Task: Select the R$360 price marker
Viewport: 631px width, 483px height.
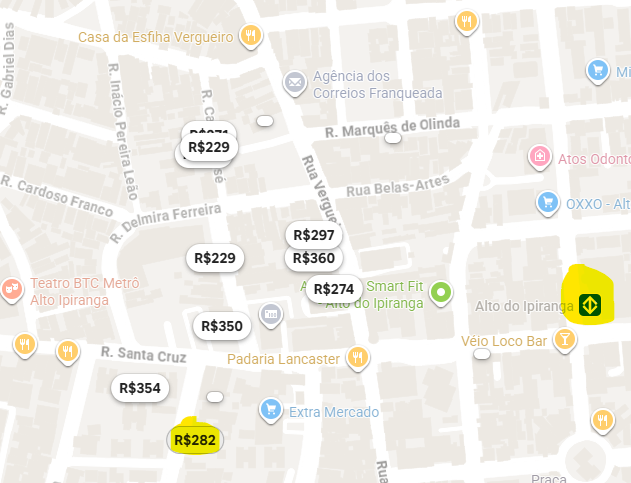Action: tap(315, 258)
